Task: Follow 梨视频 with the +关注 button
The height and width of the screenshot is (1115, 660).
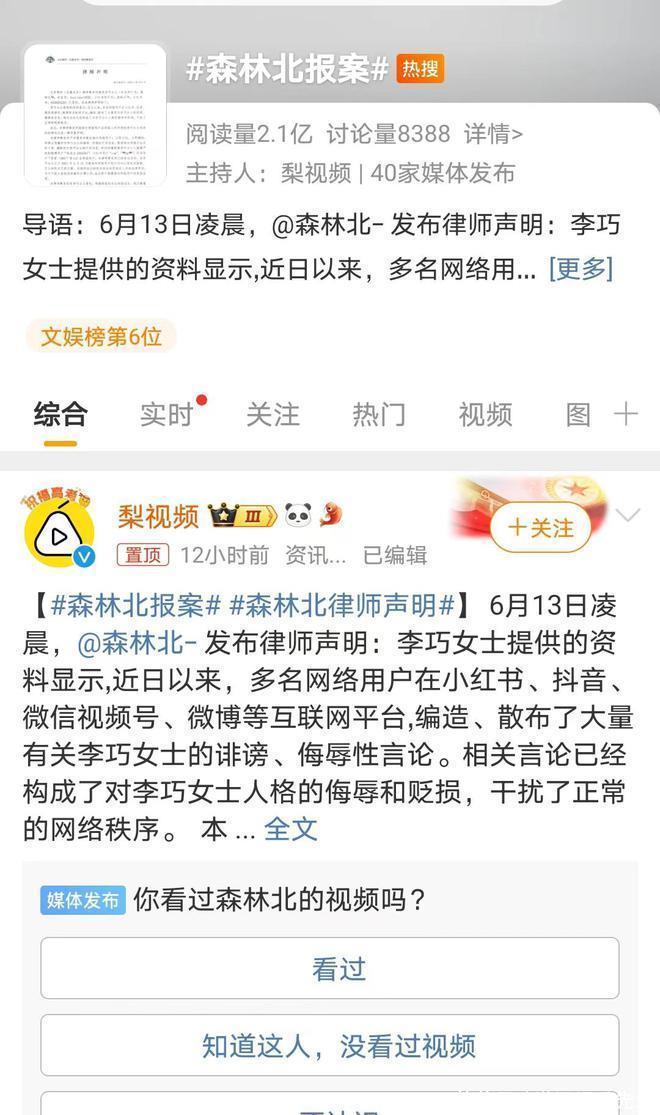Action: pyautogui.click(x=541, y=528)
